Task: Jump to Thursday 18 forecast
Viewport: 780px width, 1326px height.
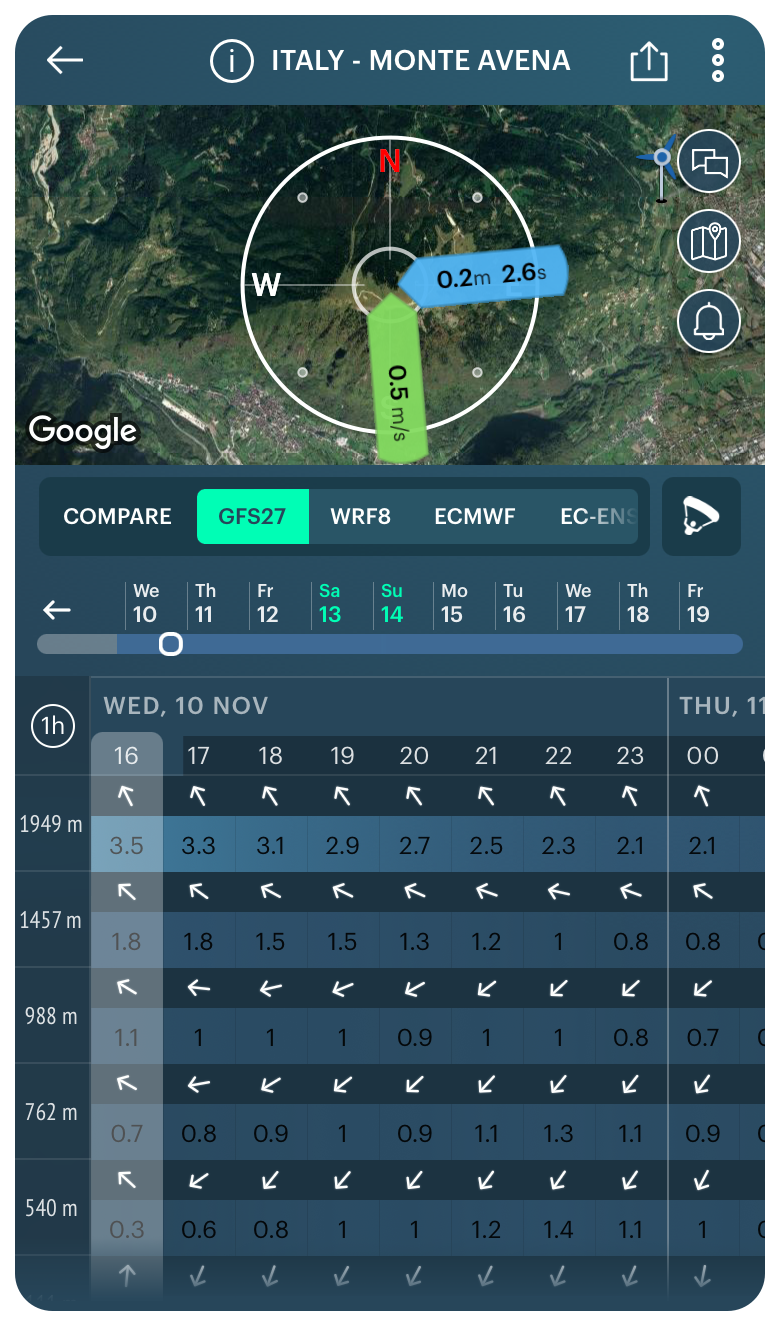Action: coord(638,603)
